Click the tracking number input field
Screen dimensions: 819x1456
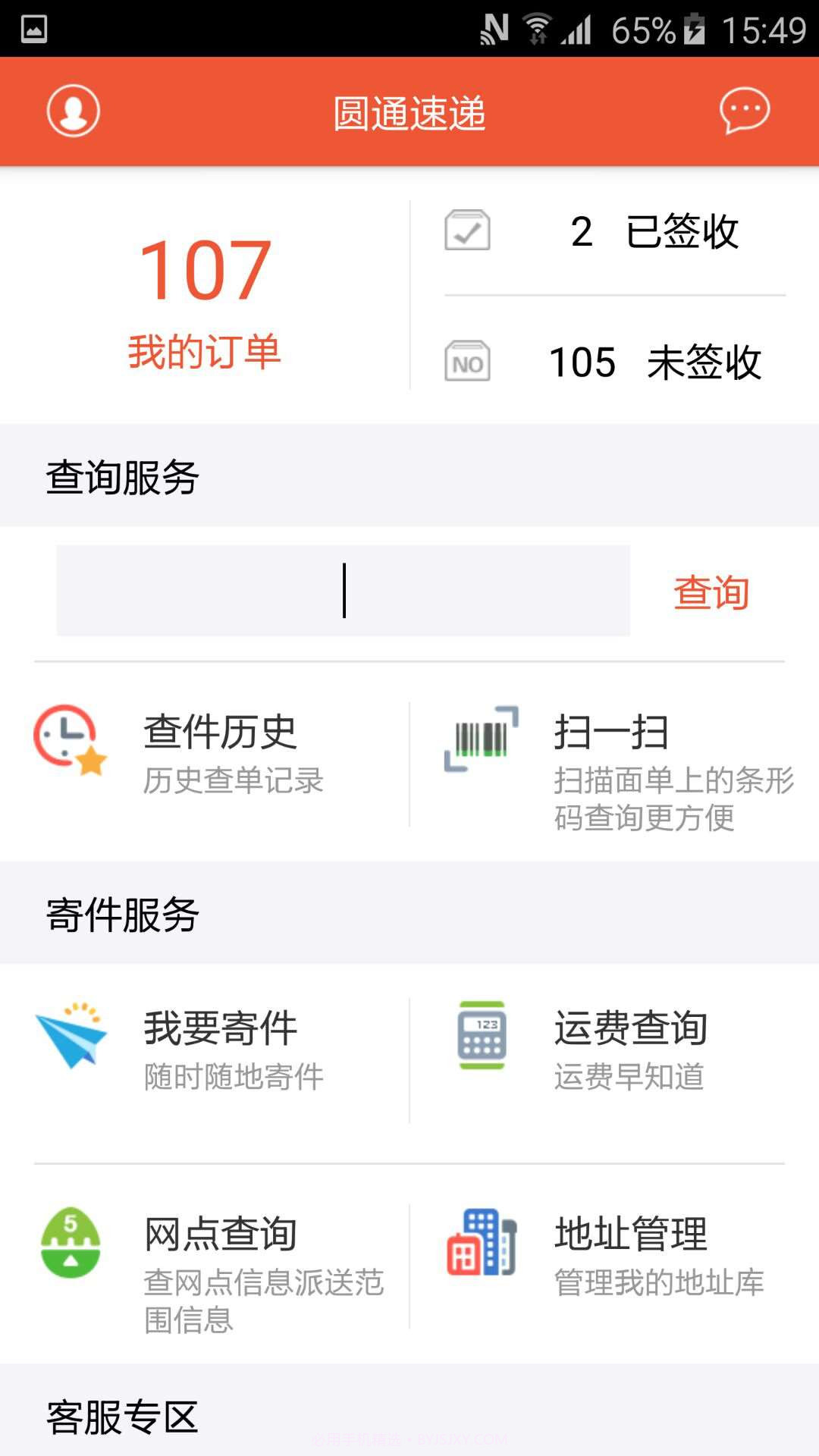pyautogui.click(x=343, y=591)
